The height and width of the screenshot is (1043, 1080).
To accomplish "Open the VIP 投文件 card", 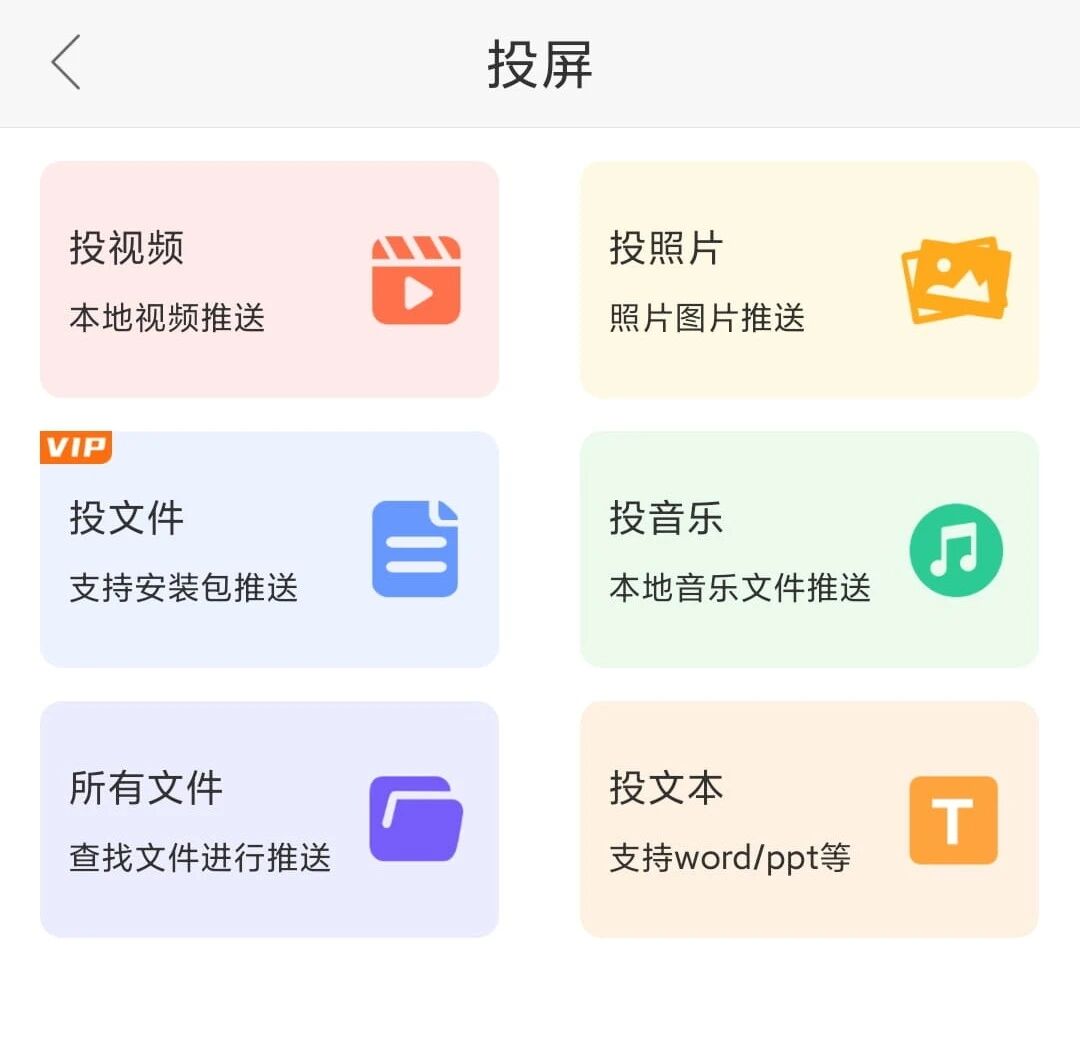I will [269, 549].
